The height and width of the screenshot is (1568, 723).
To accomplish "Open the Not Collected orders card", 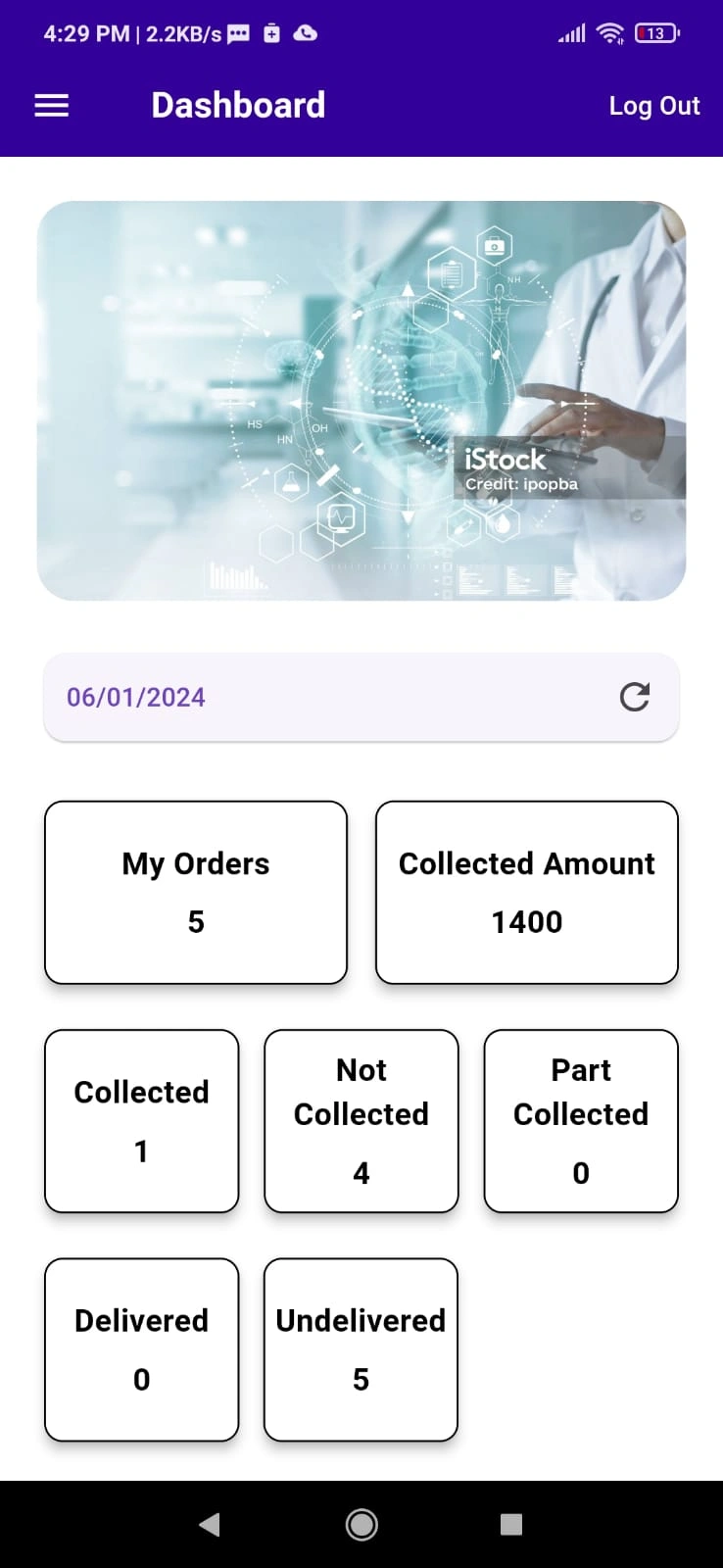I will pos(361,1120).
